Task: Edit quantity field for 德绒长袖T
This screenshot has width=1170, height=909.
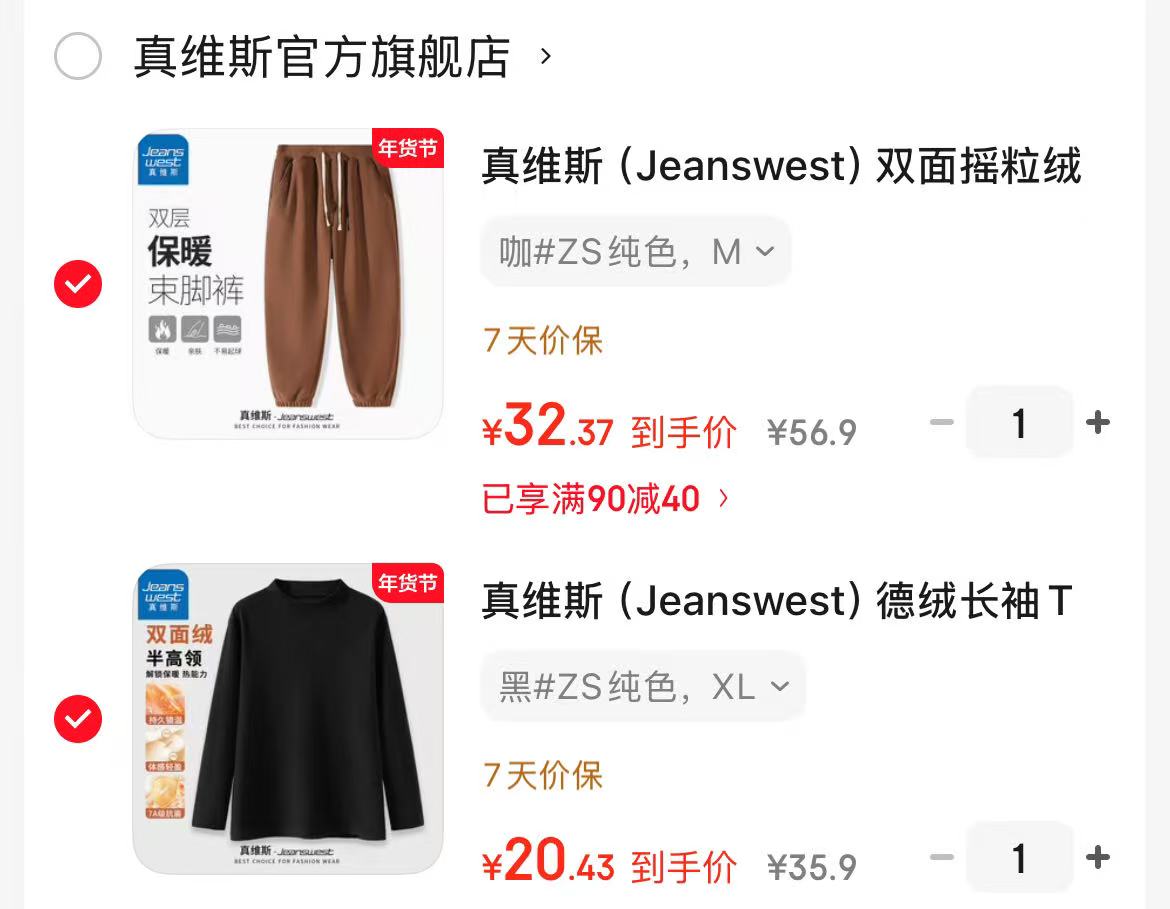Action: tap(1019, 858)
